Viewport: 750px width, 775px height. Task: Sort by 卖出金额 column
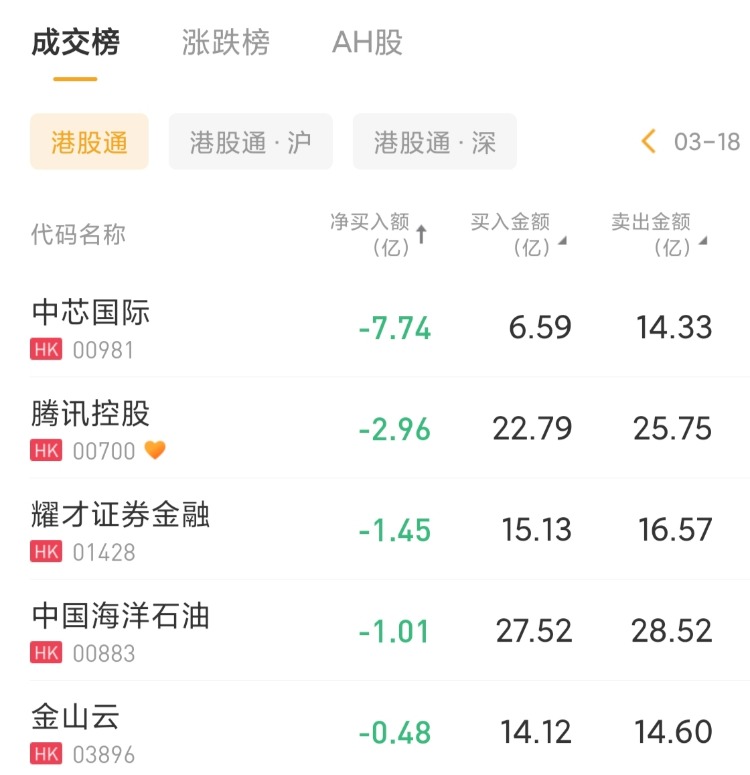pyautogui.click(x=658, y=234)
